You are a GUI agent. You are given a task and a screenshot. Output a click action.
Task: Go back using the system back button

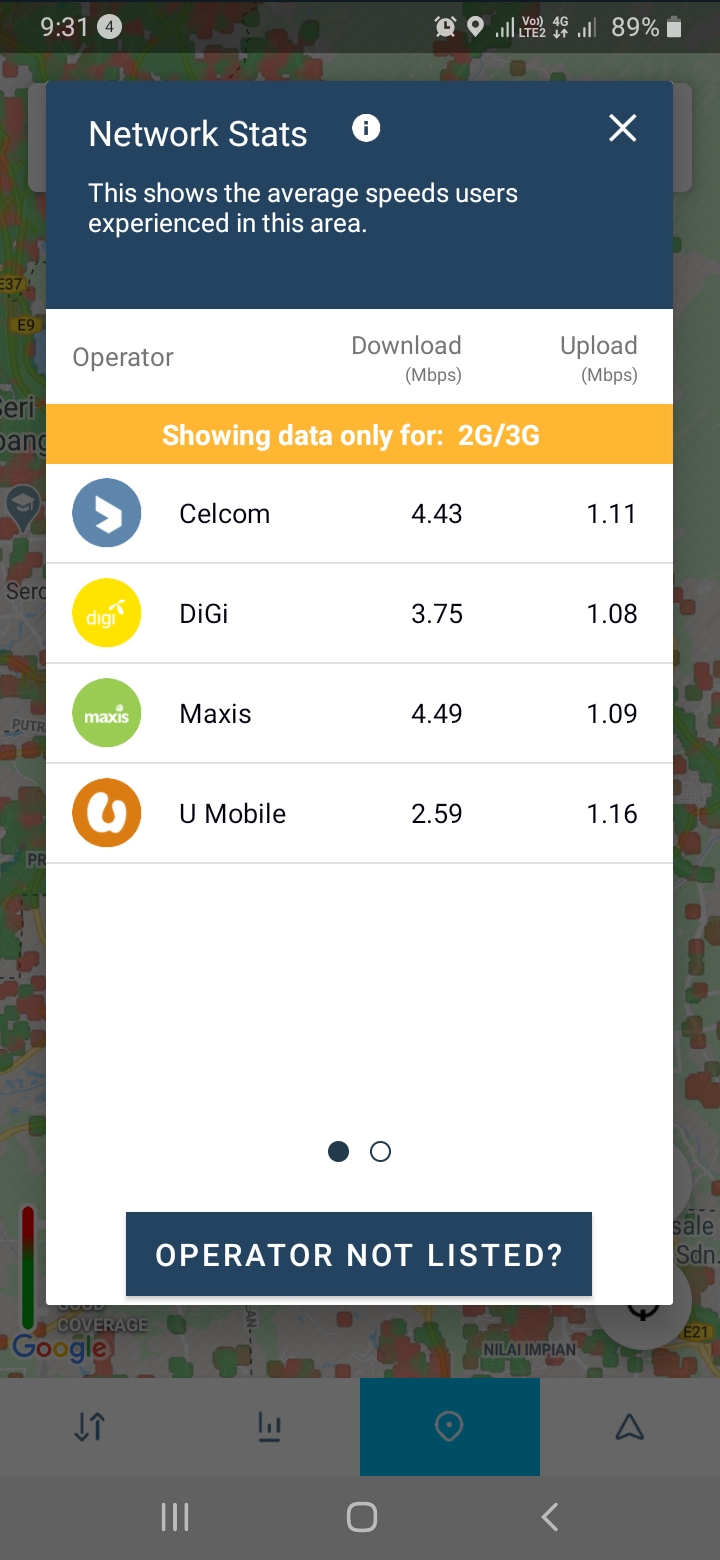click(x=549, y=1517)
